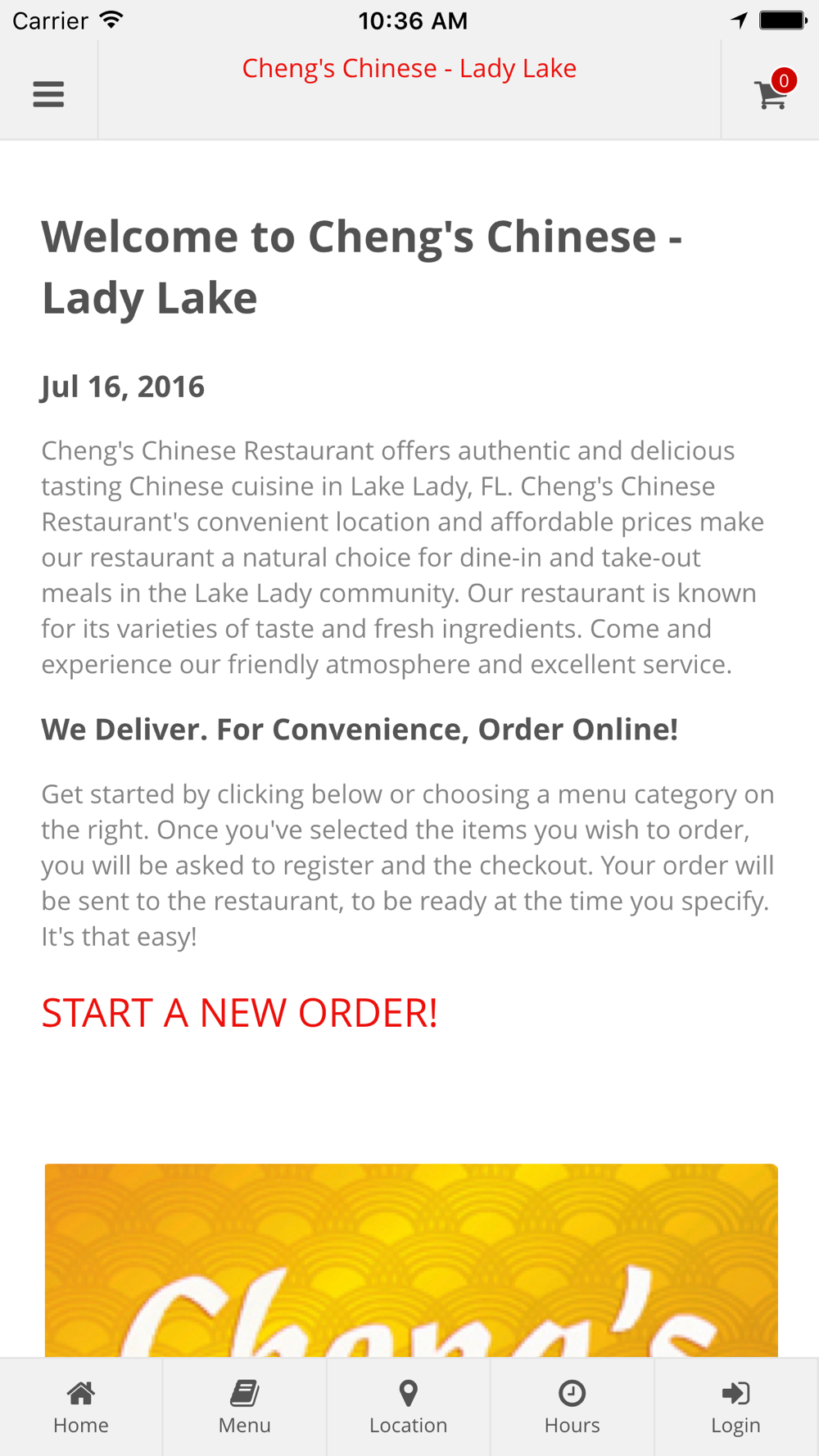View the Hours tab

pyautogui.click(x=572, y=1407)
